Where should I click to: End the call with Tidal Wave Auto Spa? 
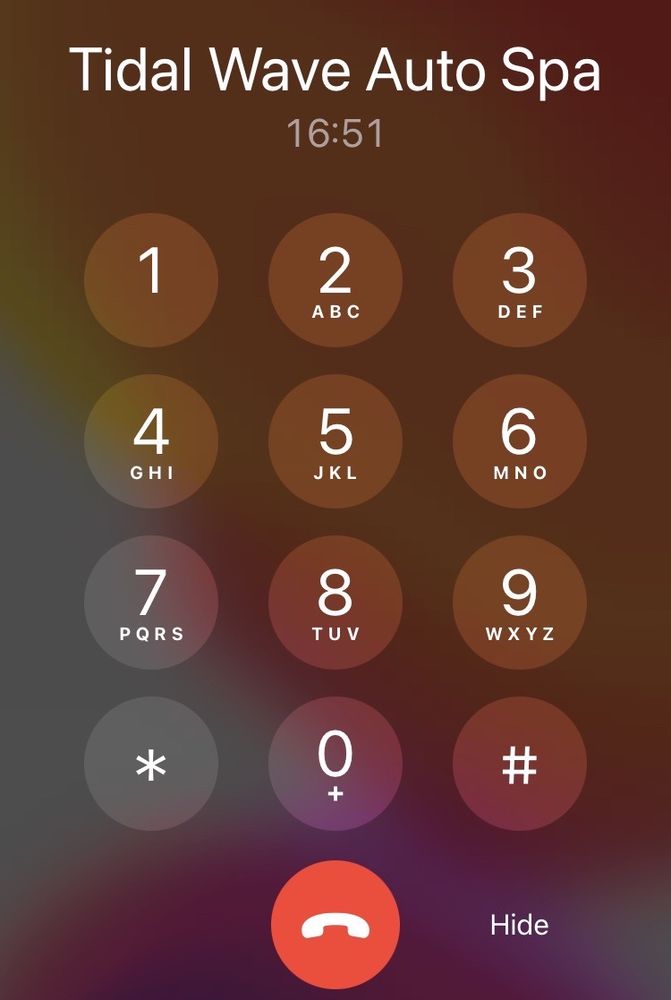pyautogui.click(x=335, y=925)
